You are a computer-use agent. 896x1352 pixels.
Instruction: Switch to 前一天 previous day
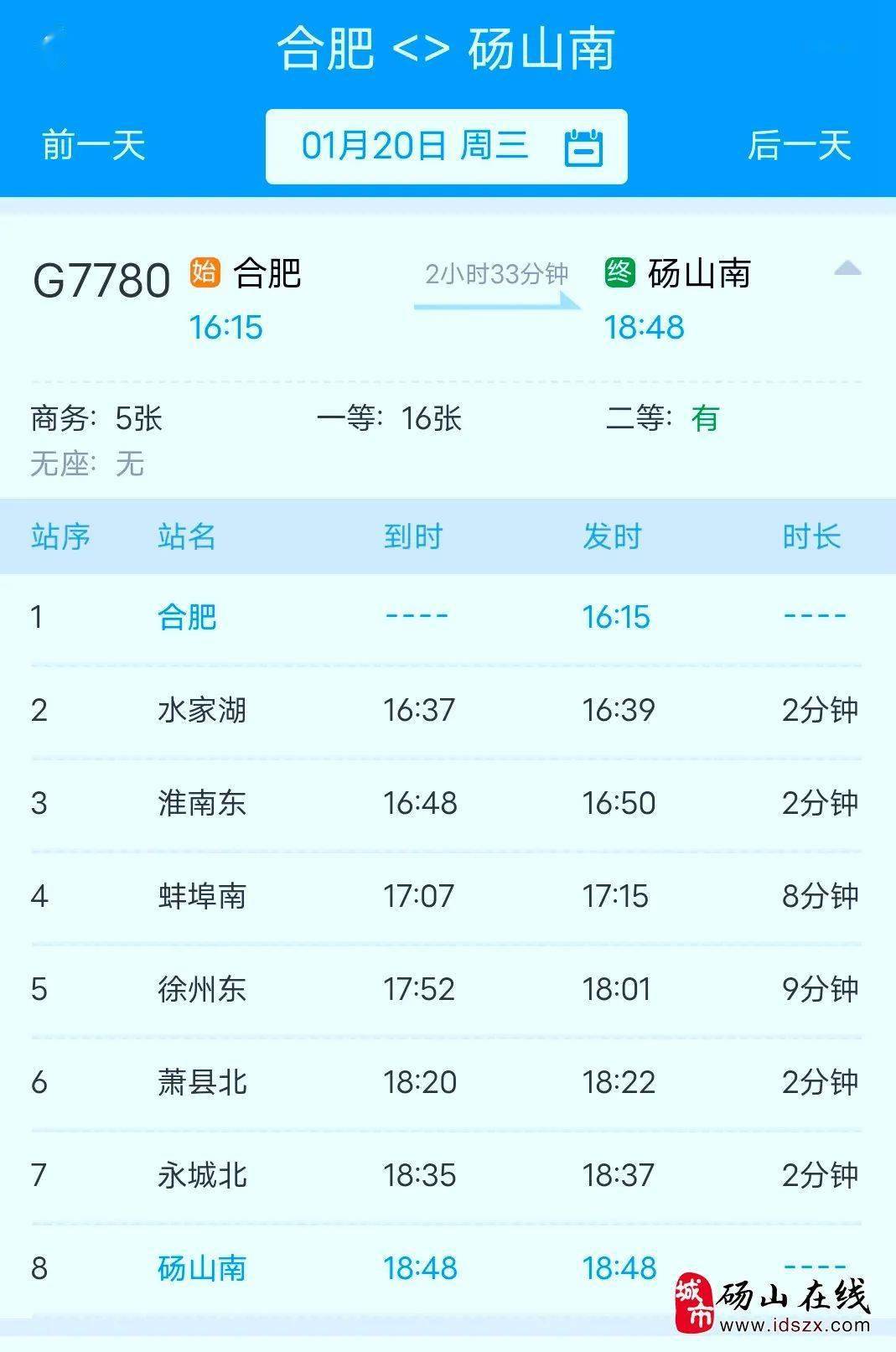click(91, 148)
